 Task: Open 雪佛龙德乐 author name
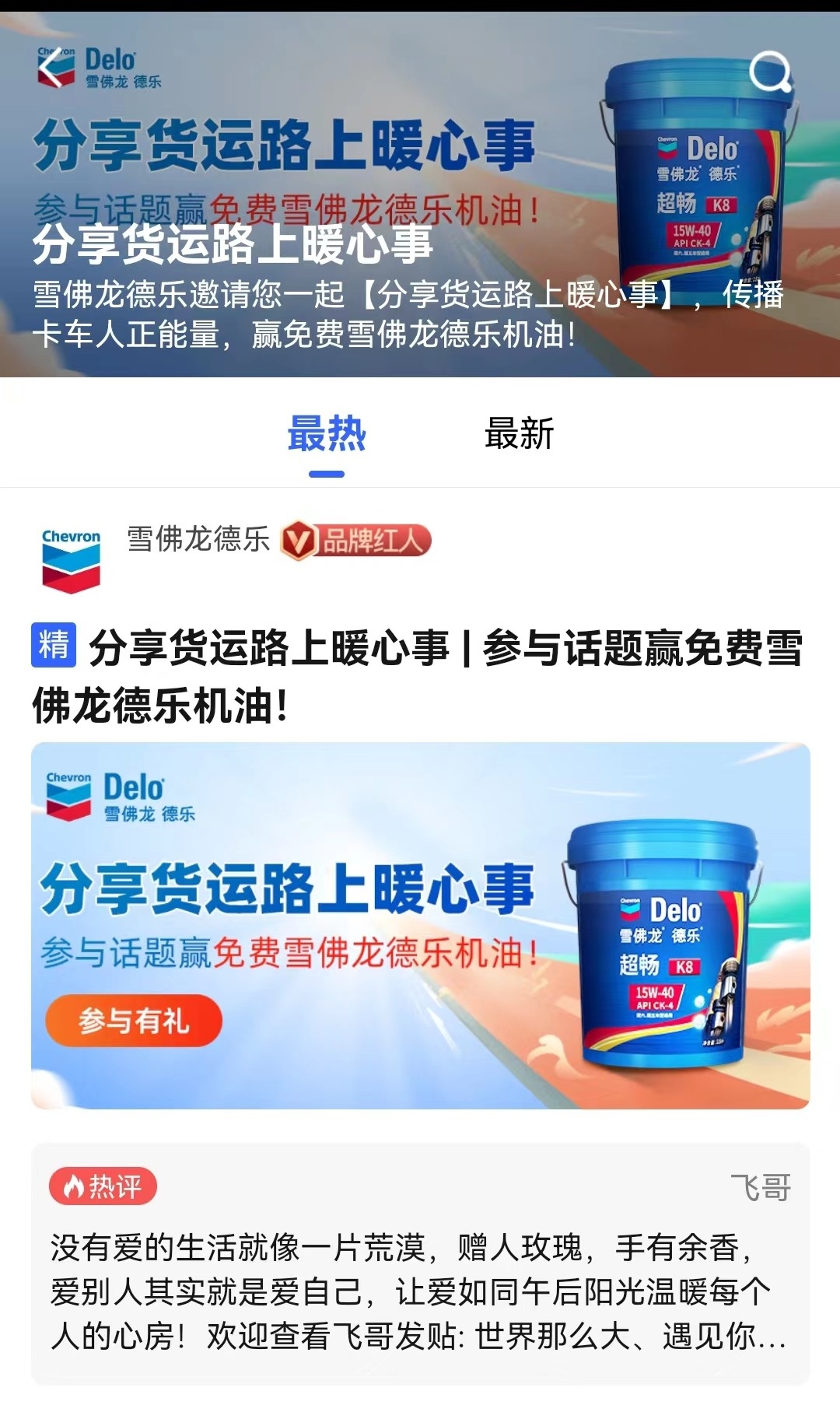tap(198, 539)
